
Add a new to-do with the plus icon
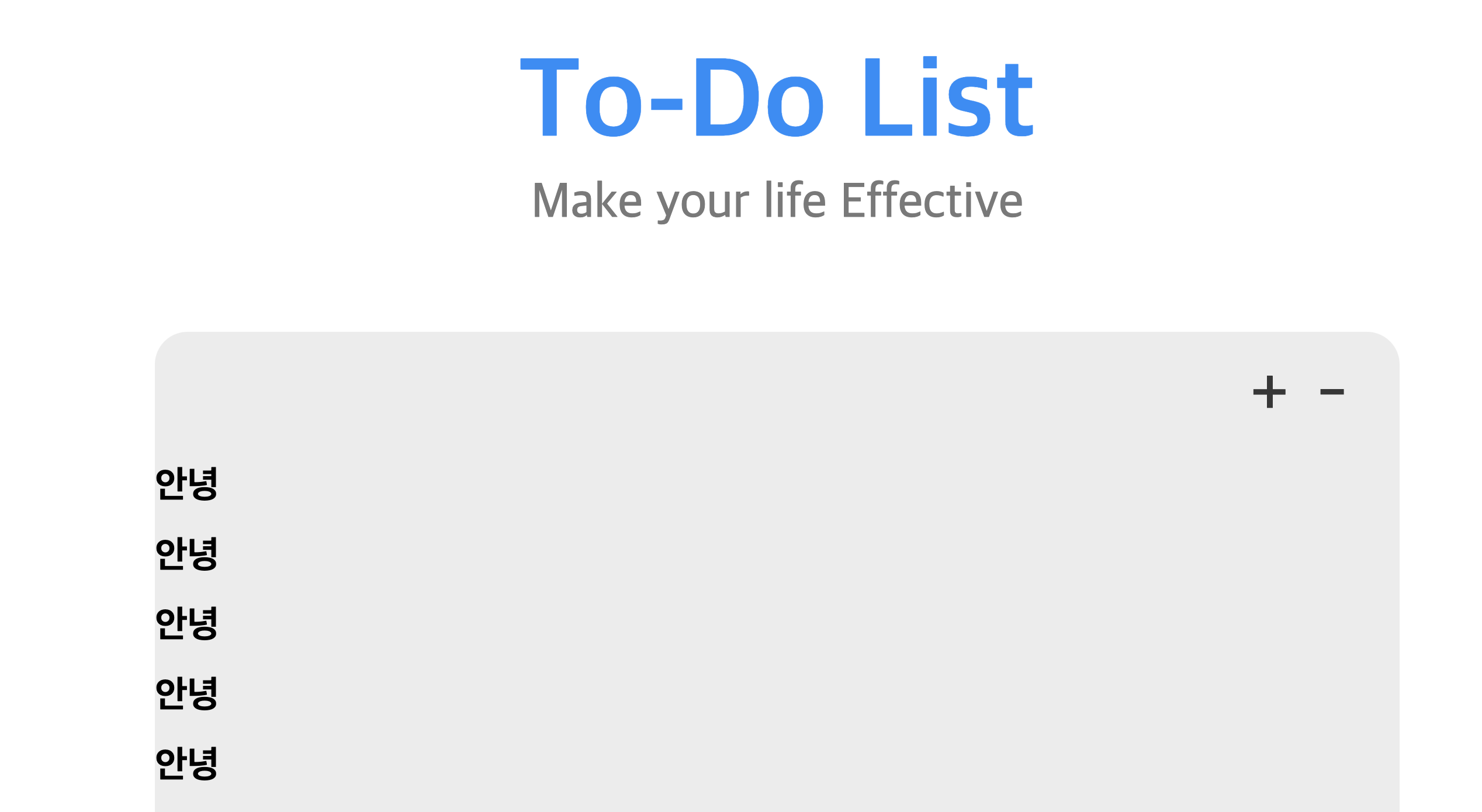click(1269, 391)
